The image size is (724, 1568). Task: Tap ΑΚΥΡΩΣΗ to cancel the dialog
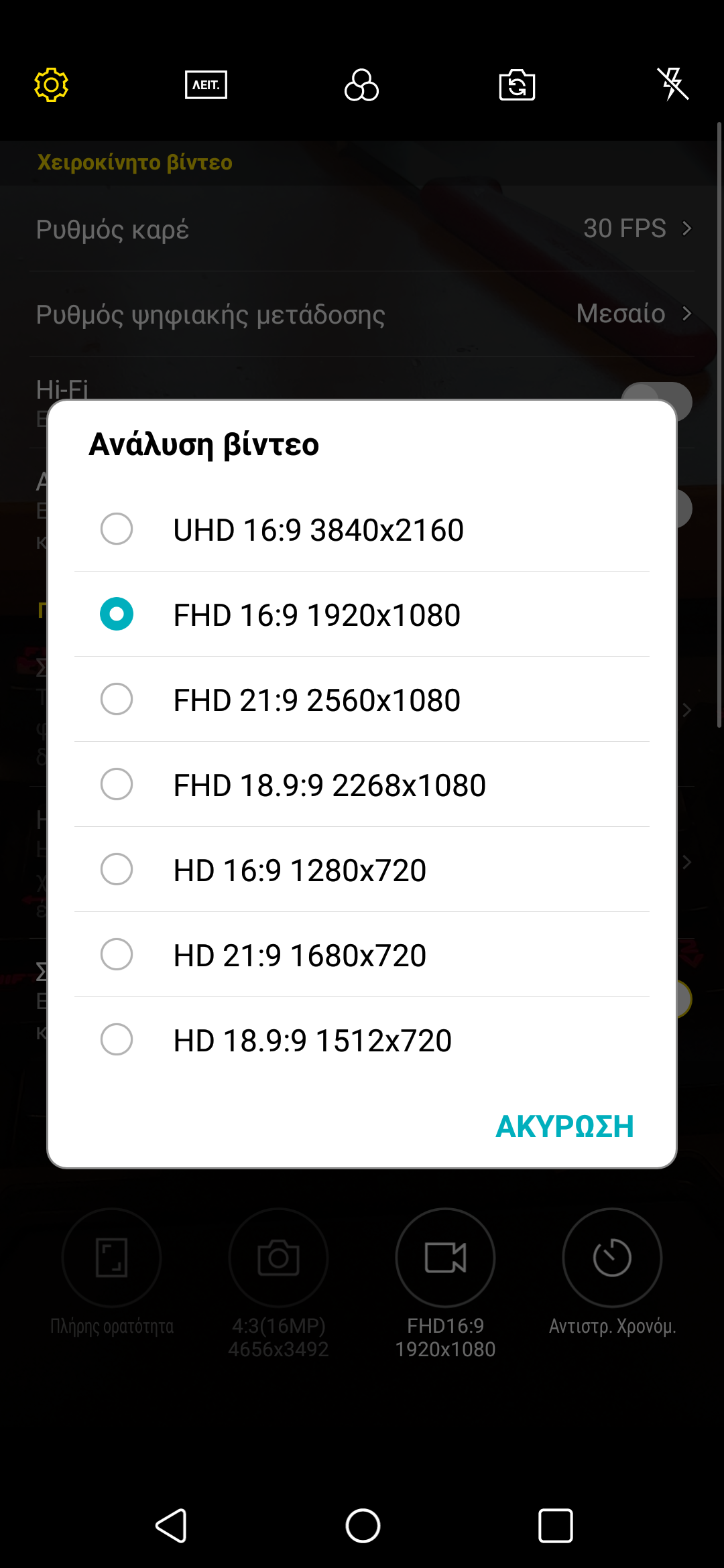[x=564, y=1126]
